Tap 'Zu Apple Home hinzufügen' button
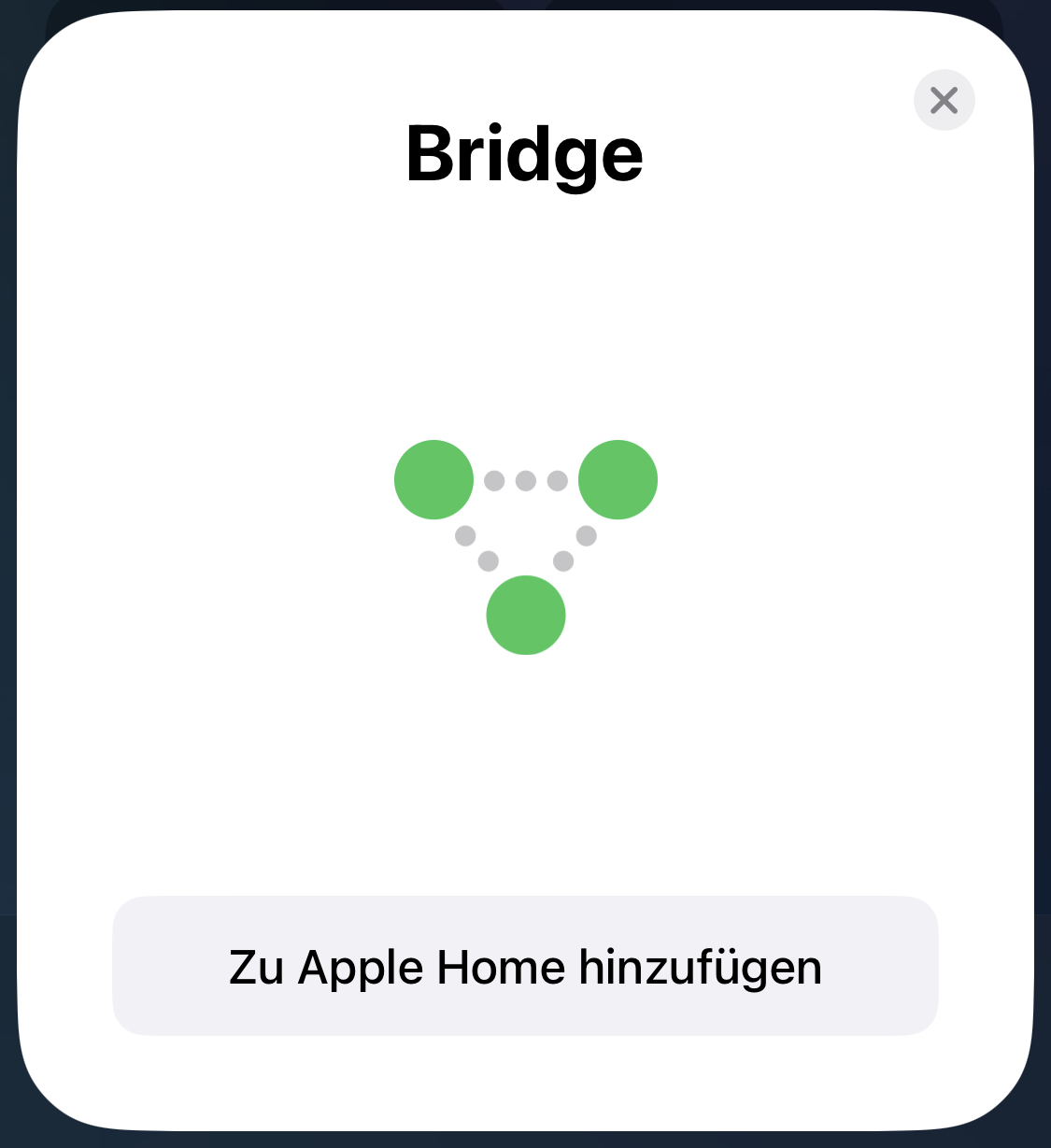Viewport: 1051px width, 1148px height. point(525,966)
